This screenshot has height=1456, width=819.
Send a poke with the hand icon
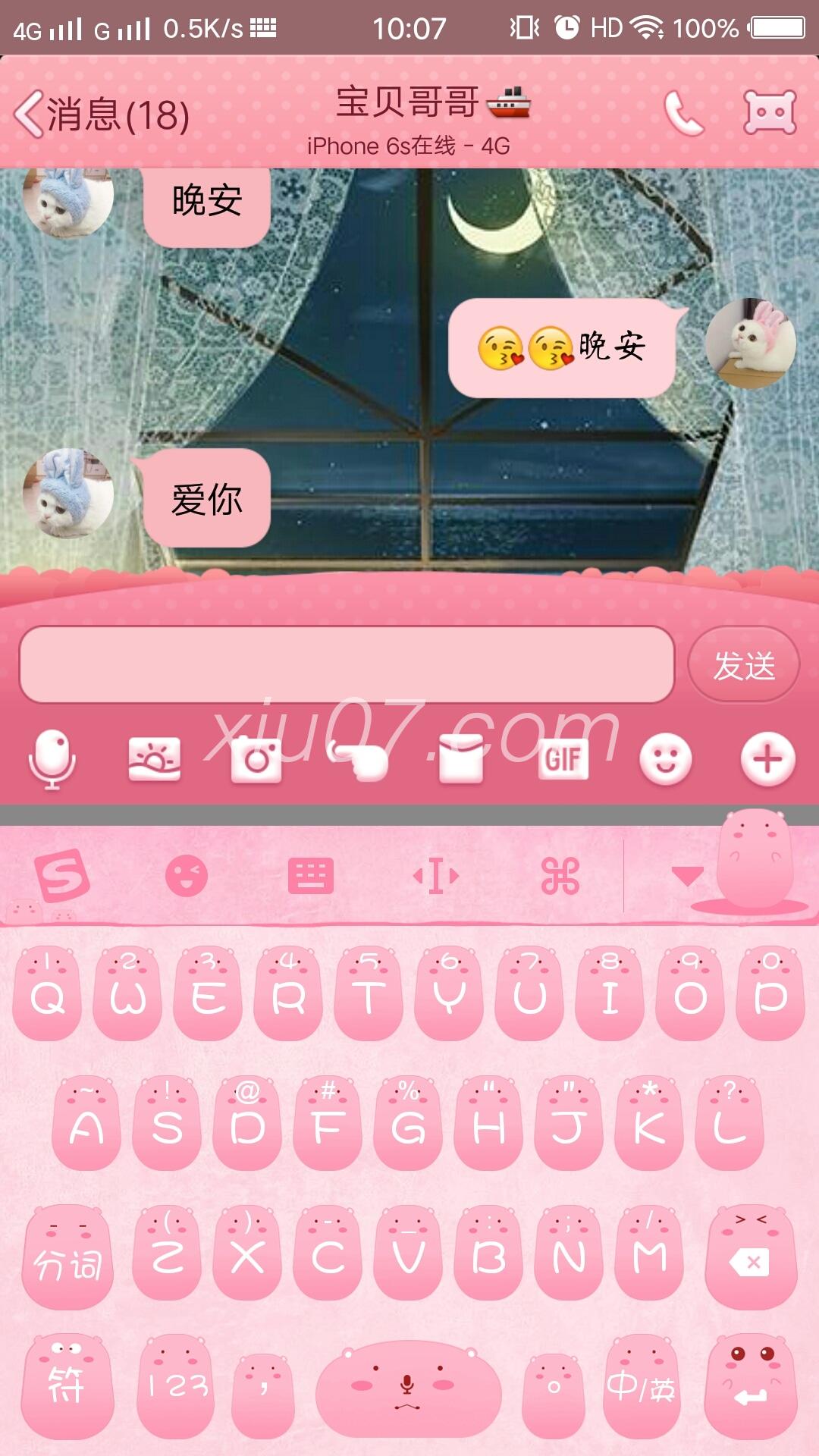(359, 758)
